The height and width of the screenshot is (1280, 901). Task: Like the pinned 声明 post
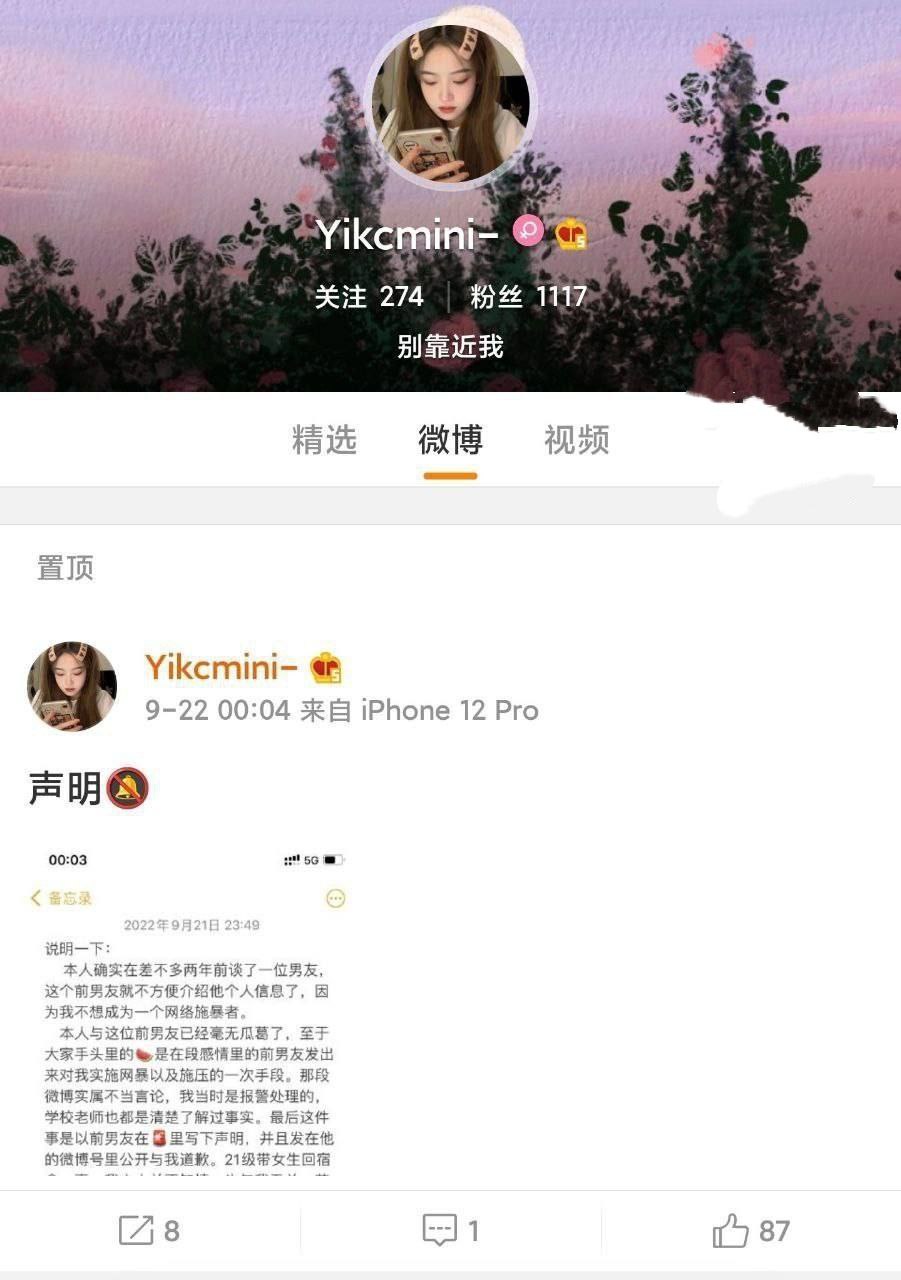751,1230
